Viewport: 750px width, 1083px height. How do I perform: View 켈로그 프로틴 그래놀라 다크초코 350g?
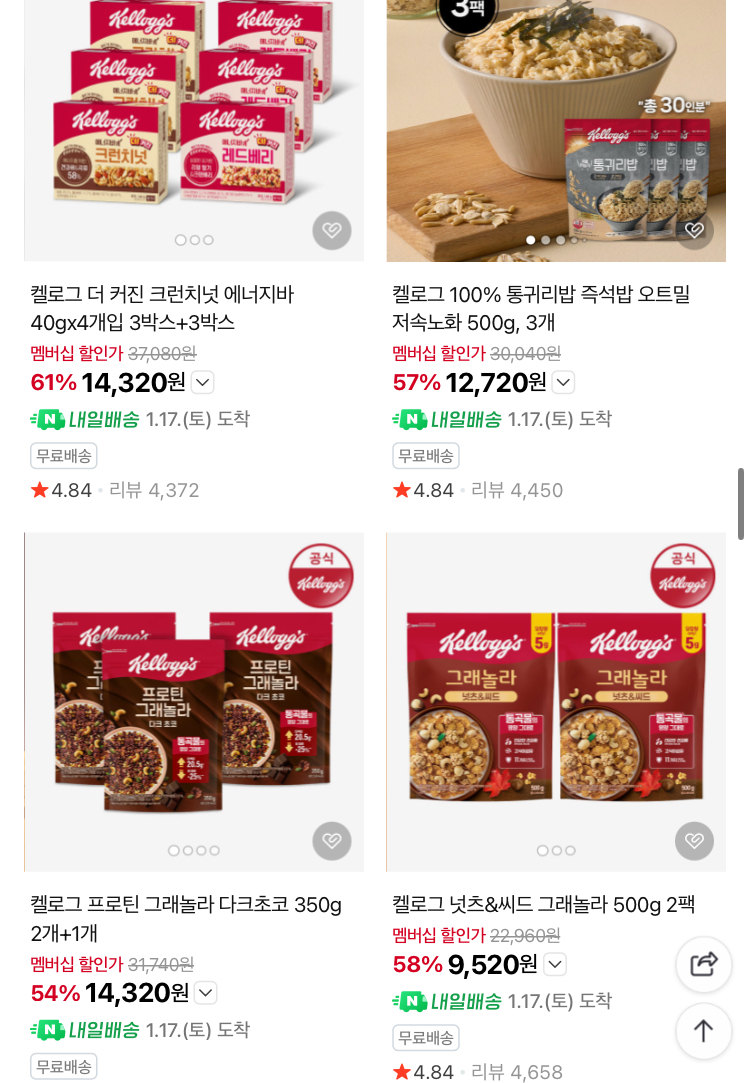(x=186, y=918)
